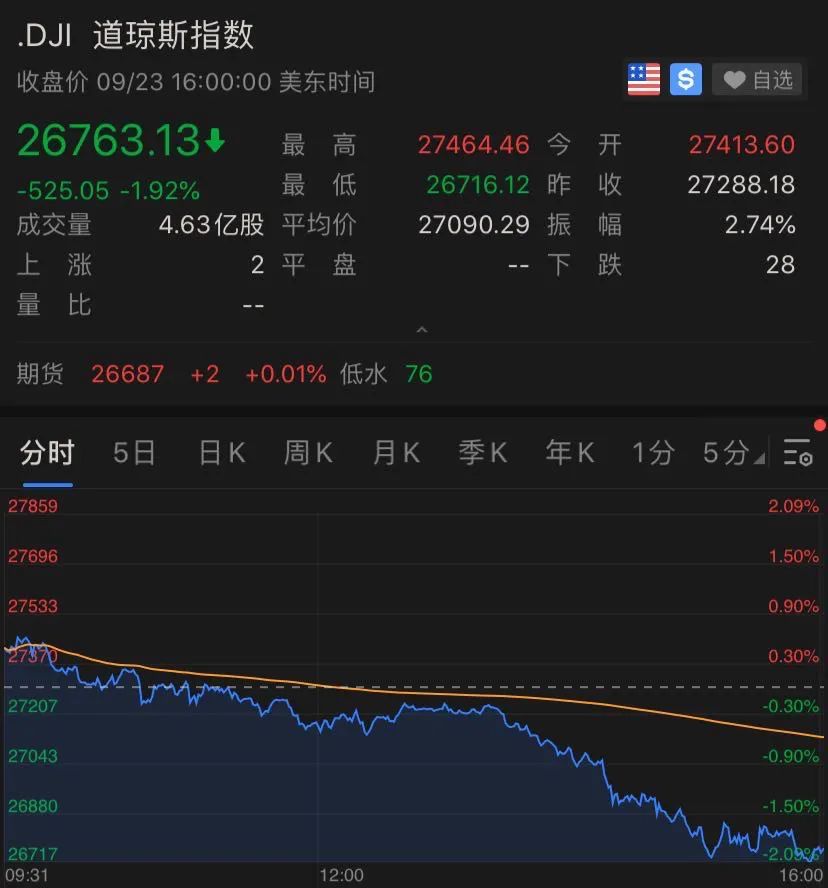Open the chart settings icon
Image resolution: width=828 pixels, height=888 pixels.
pyautogui.click(x=797, y=453)
